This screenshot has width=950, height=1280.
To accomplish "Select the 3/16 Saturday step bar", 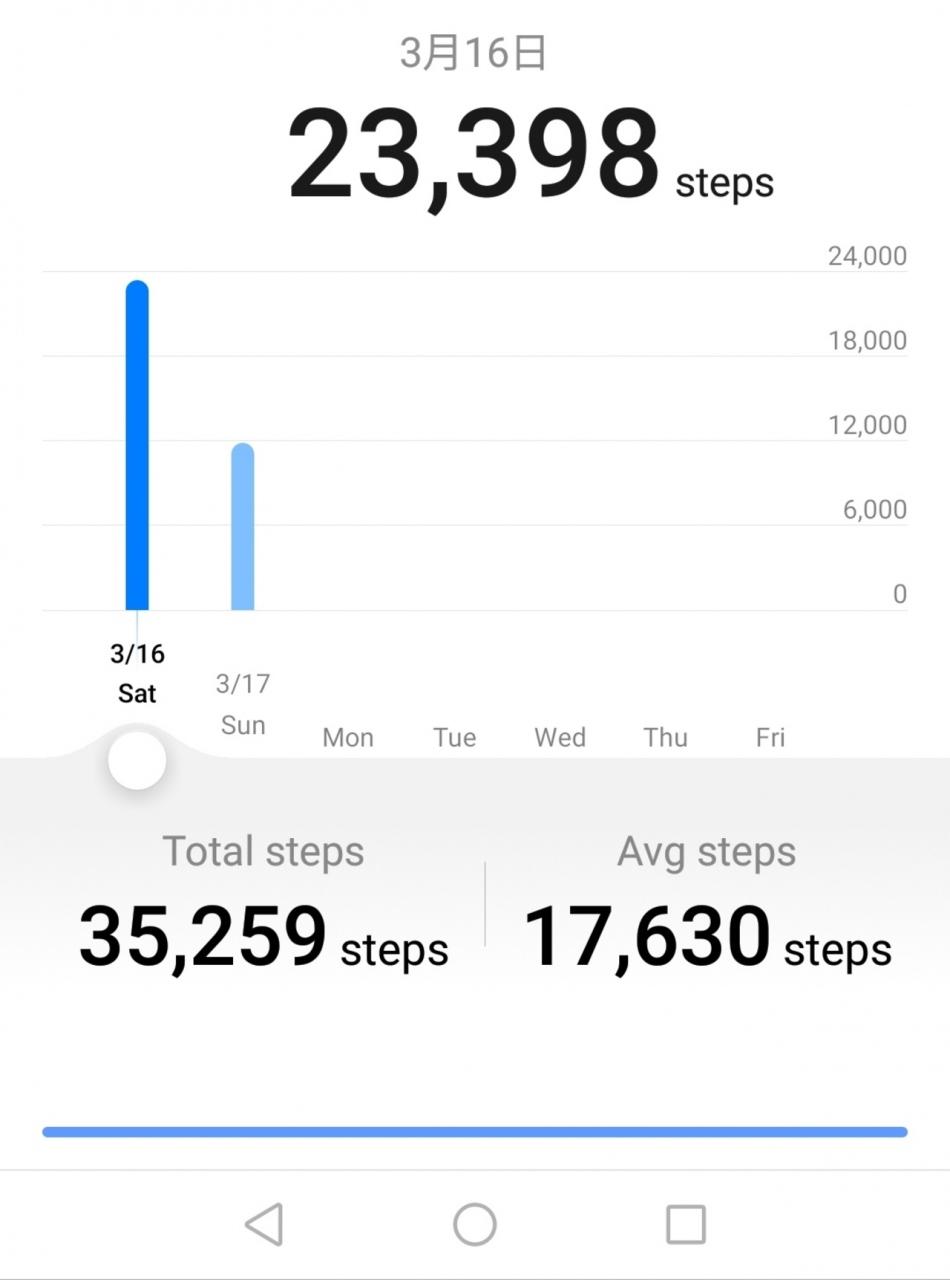I will click(137, 445).
